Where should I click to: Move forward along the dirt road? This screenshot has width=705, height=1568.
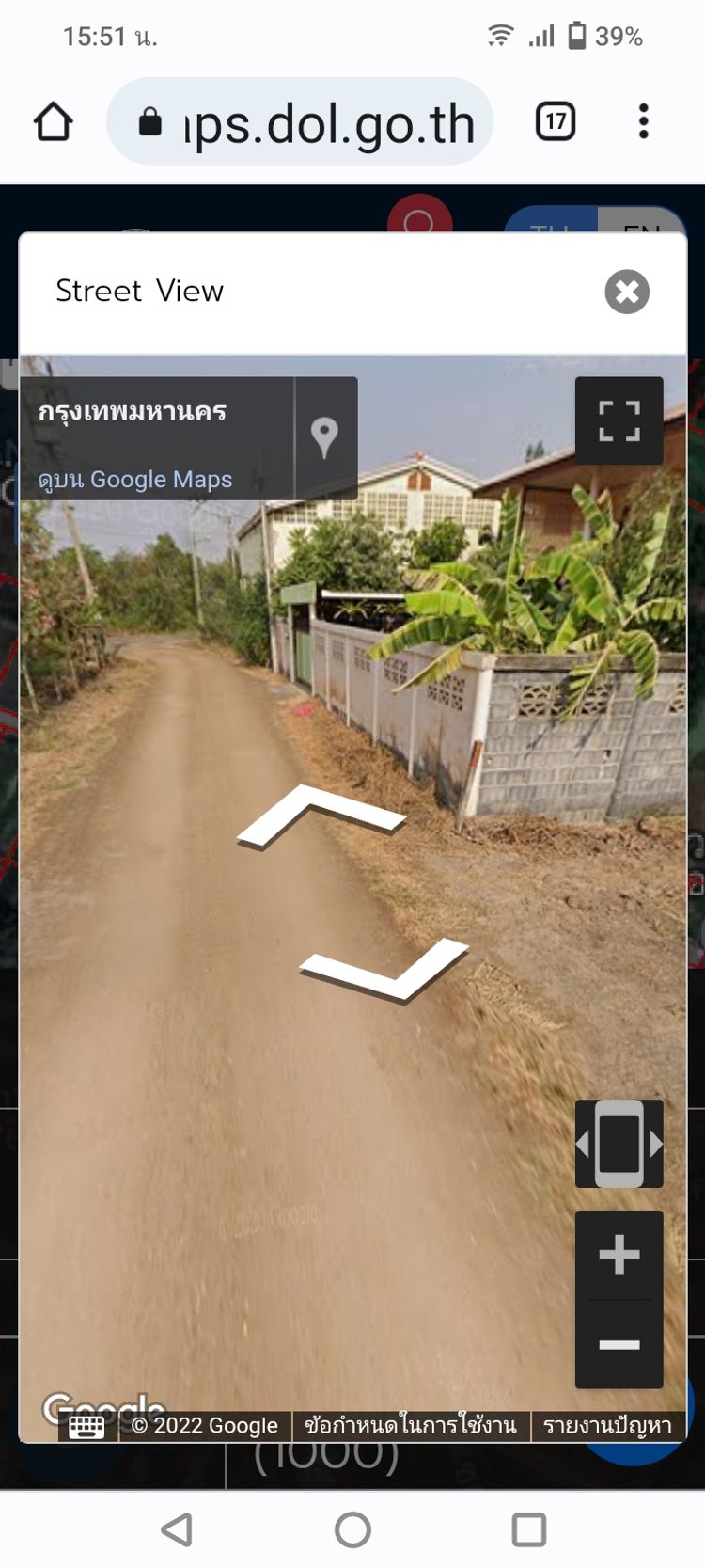[321, 813]
